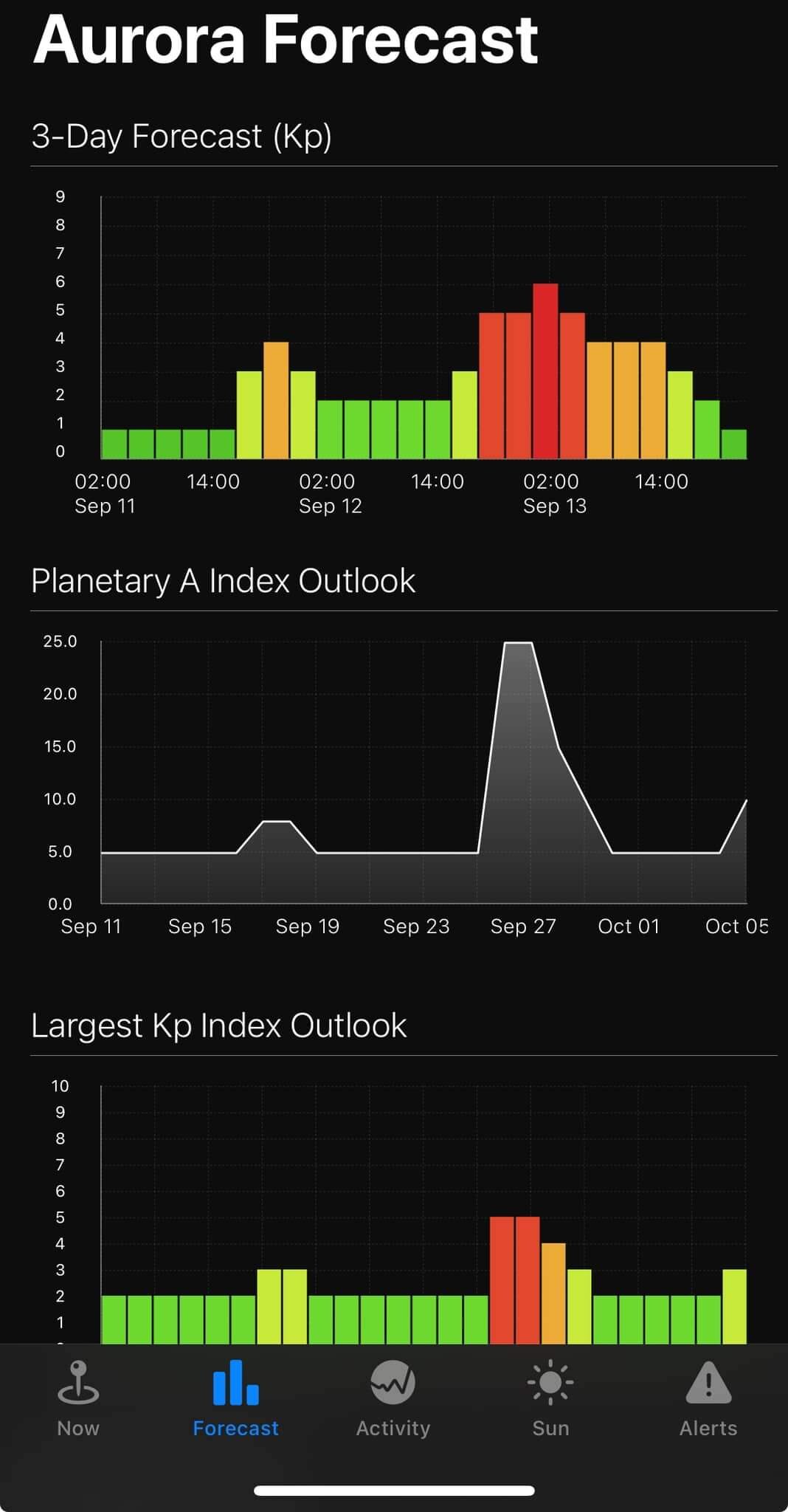
Task: Select the Forecast tab
Action: click(235, 1398)
